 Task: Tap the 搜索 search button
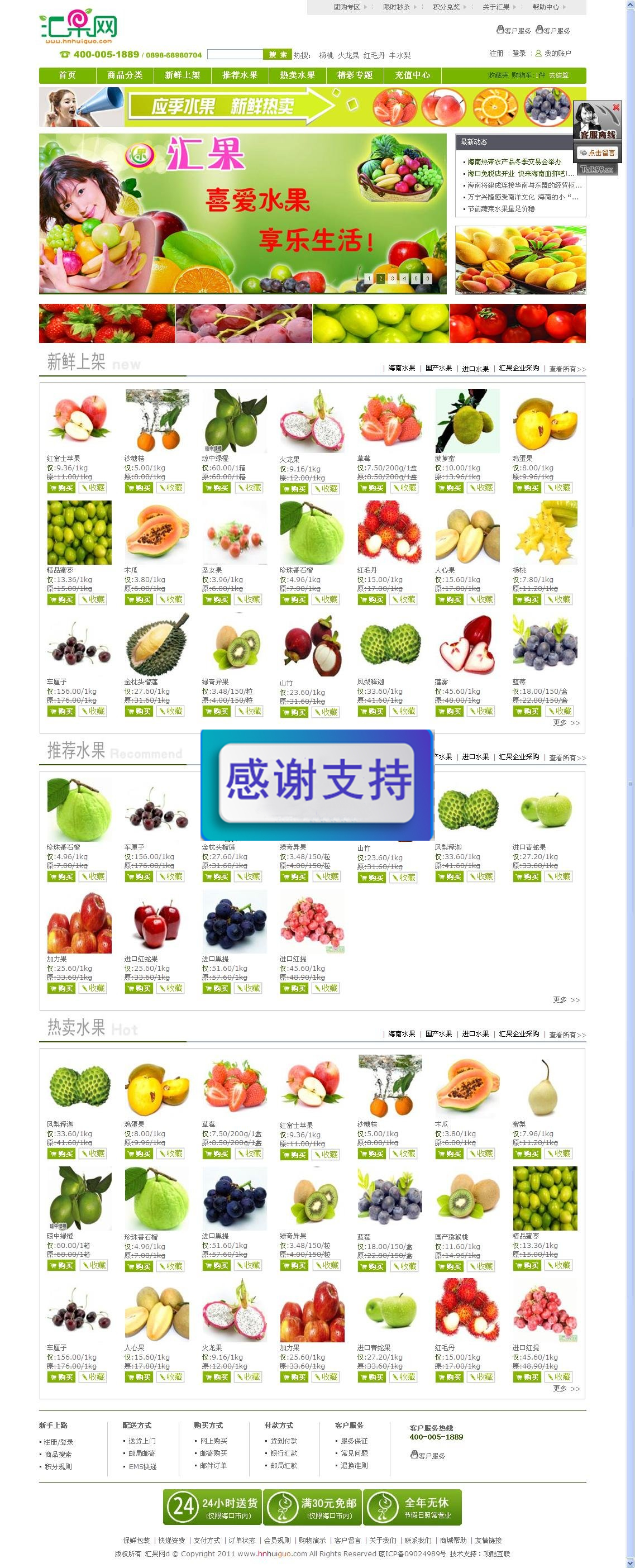click(x=277, y=55)
